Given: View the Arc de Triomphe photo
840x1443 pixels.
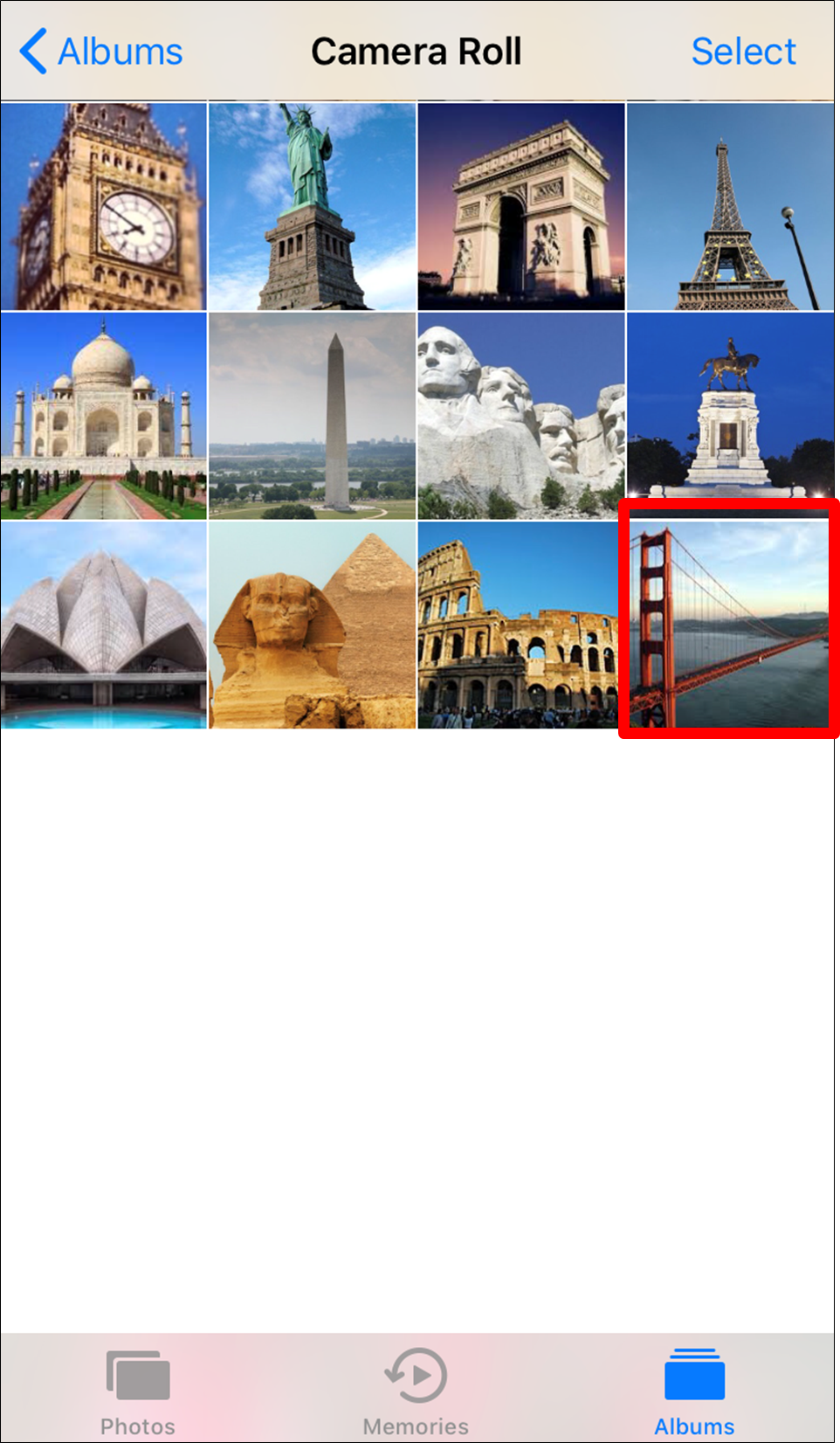Looking at the screenshot, I should 520,207.
